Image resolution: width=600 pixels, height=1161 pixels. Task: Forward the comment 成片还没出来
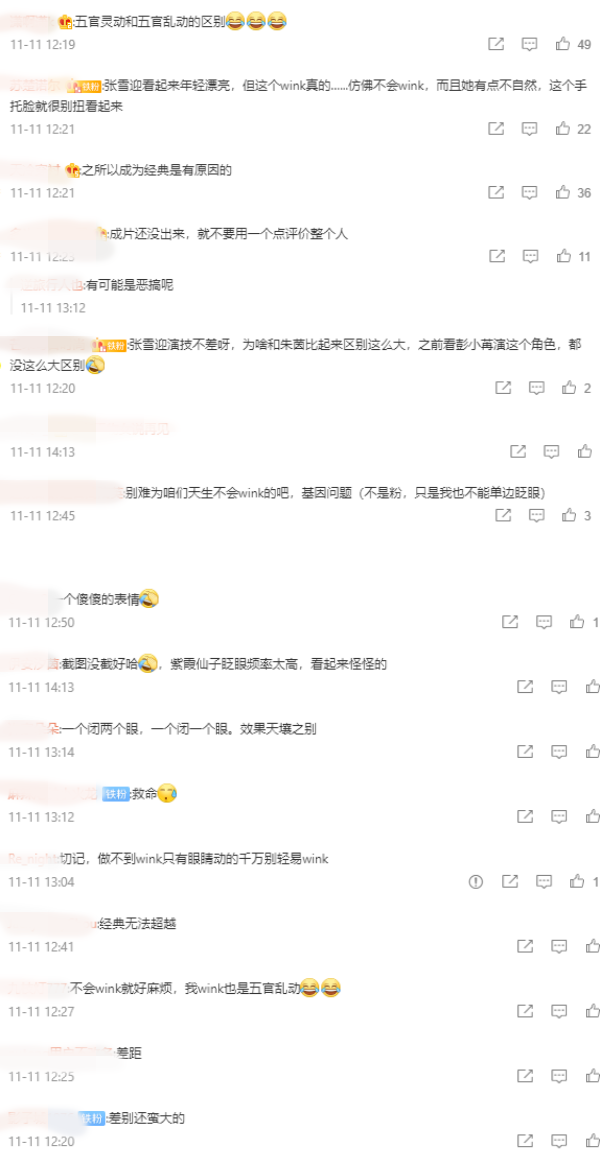[x=495, y=256]
